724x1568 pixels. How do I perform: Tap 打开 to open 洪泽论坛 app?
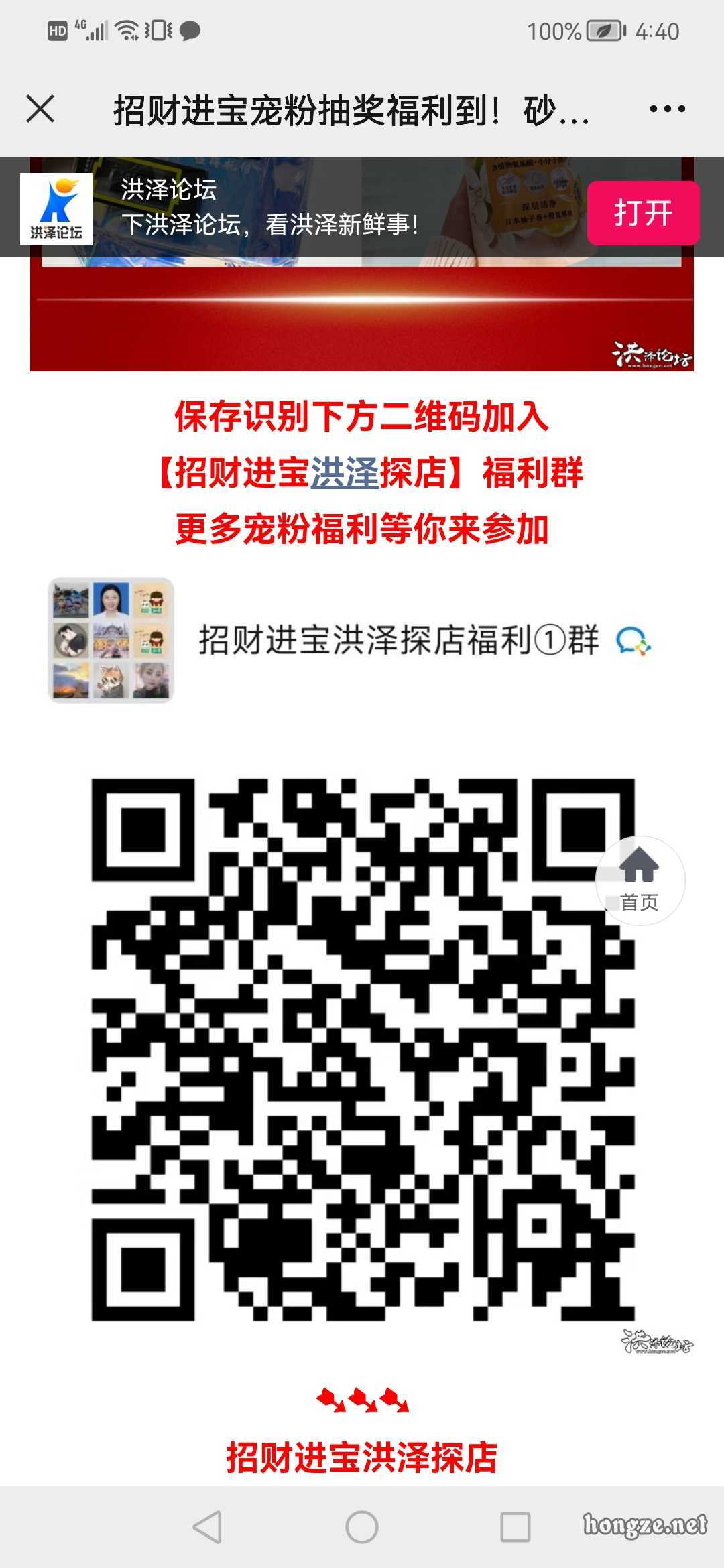643,213
